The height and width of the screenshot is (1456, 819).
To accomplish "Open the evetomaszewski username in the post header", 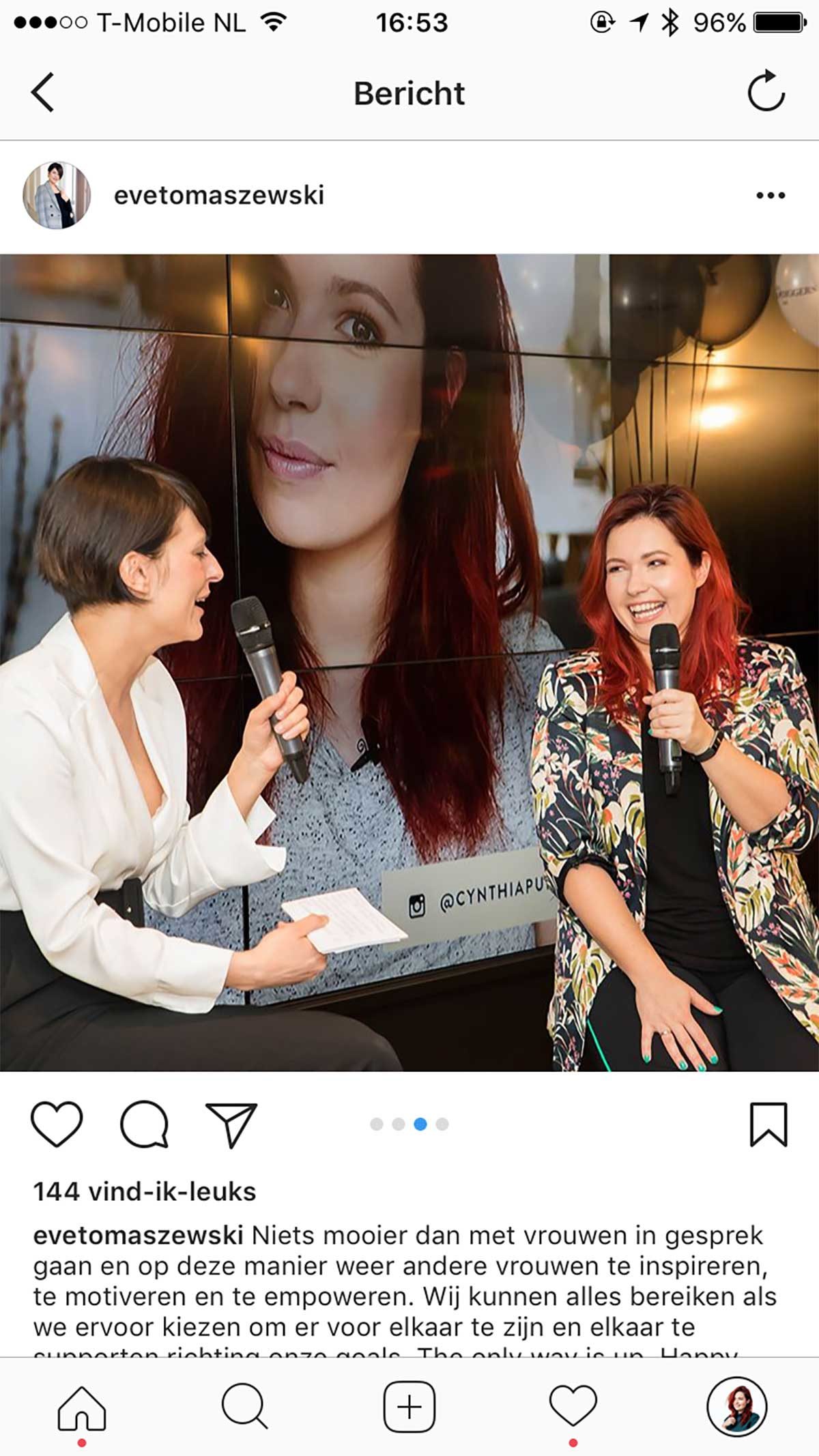I will point(218,195).
